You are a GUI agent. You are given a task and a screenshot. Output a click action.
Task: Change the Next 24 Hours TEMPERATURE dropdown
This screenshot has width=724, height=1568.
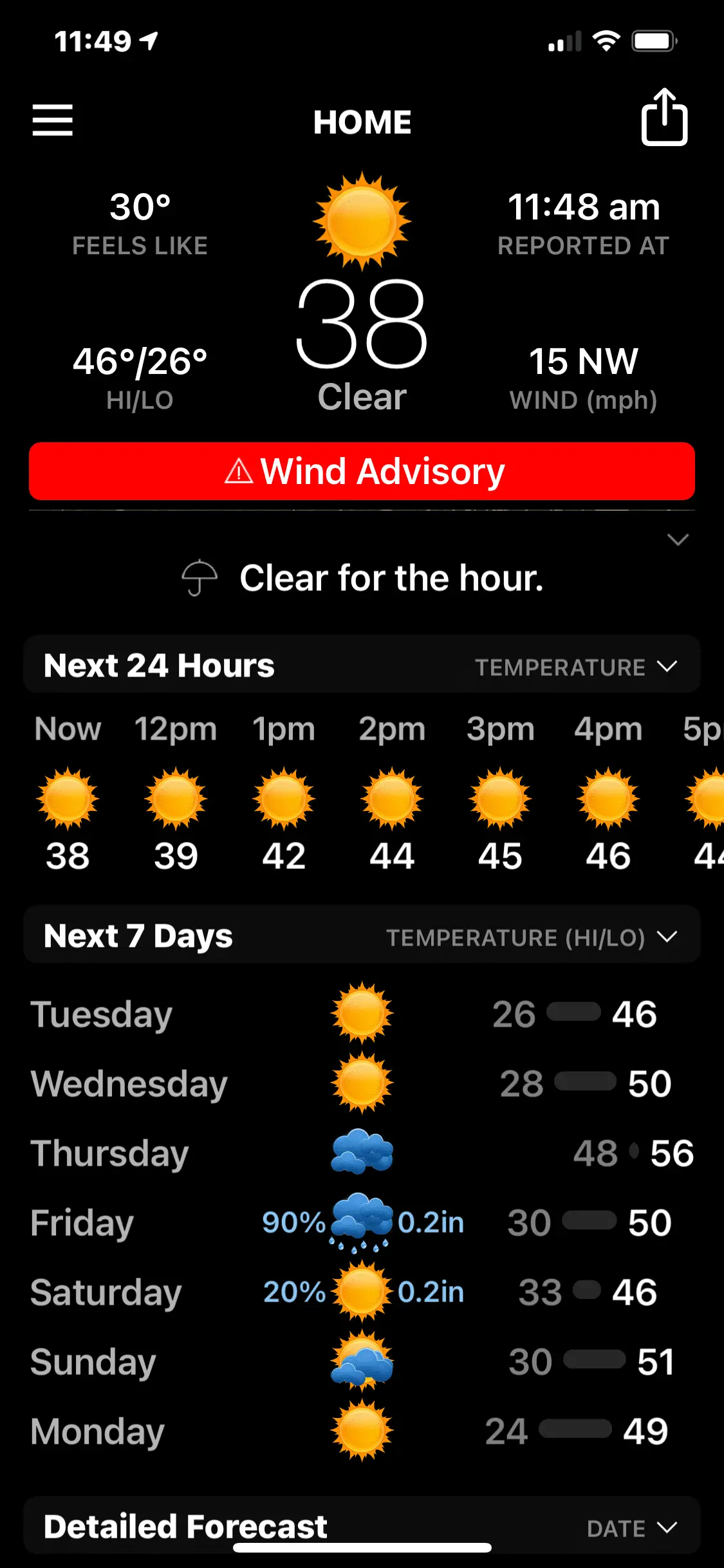click(576, 667)
